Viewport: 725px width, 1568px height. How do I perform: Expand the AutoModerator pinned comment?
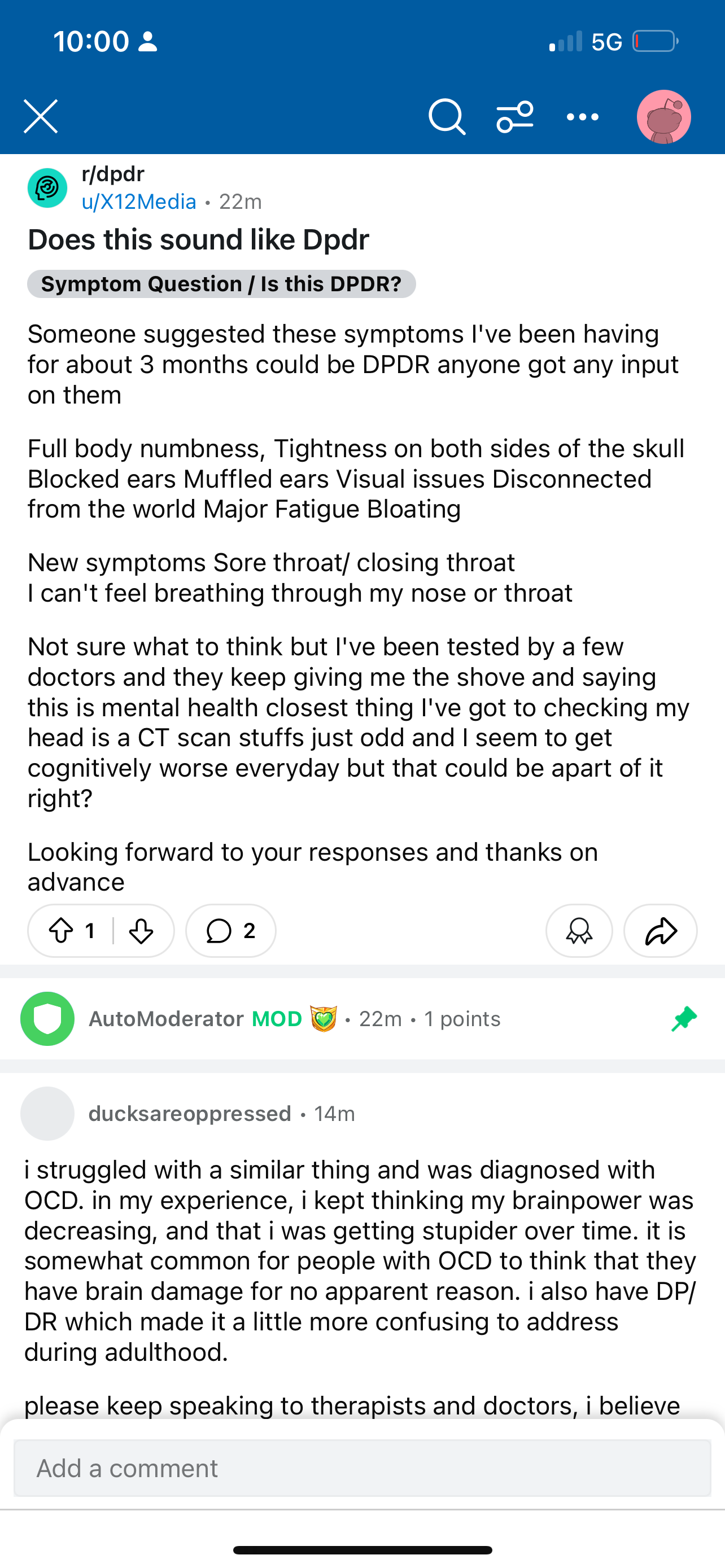(362, 1019)
